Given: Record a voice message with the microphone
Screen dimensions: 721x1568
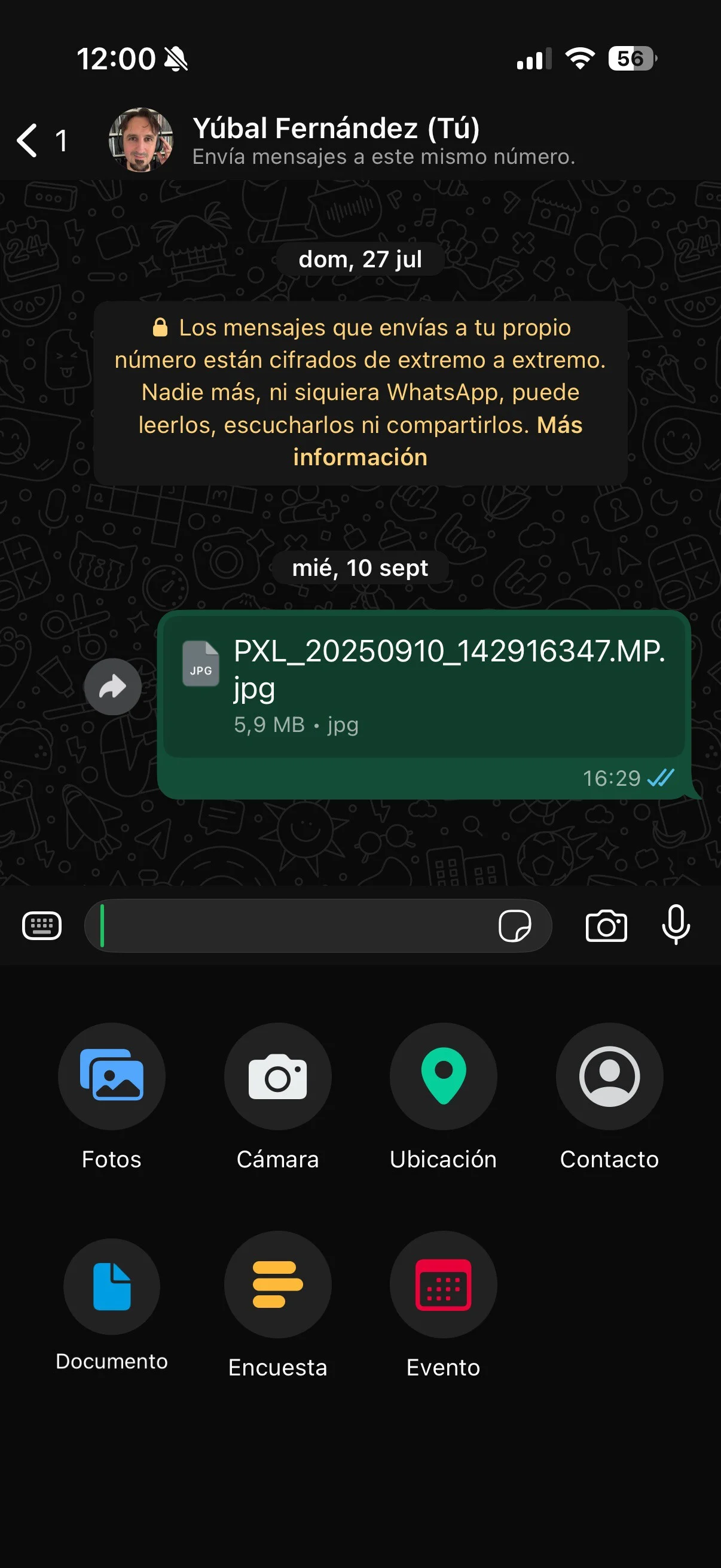Looking at the screenshot, I should pos(676,925).
